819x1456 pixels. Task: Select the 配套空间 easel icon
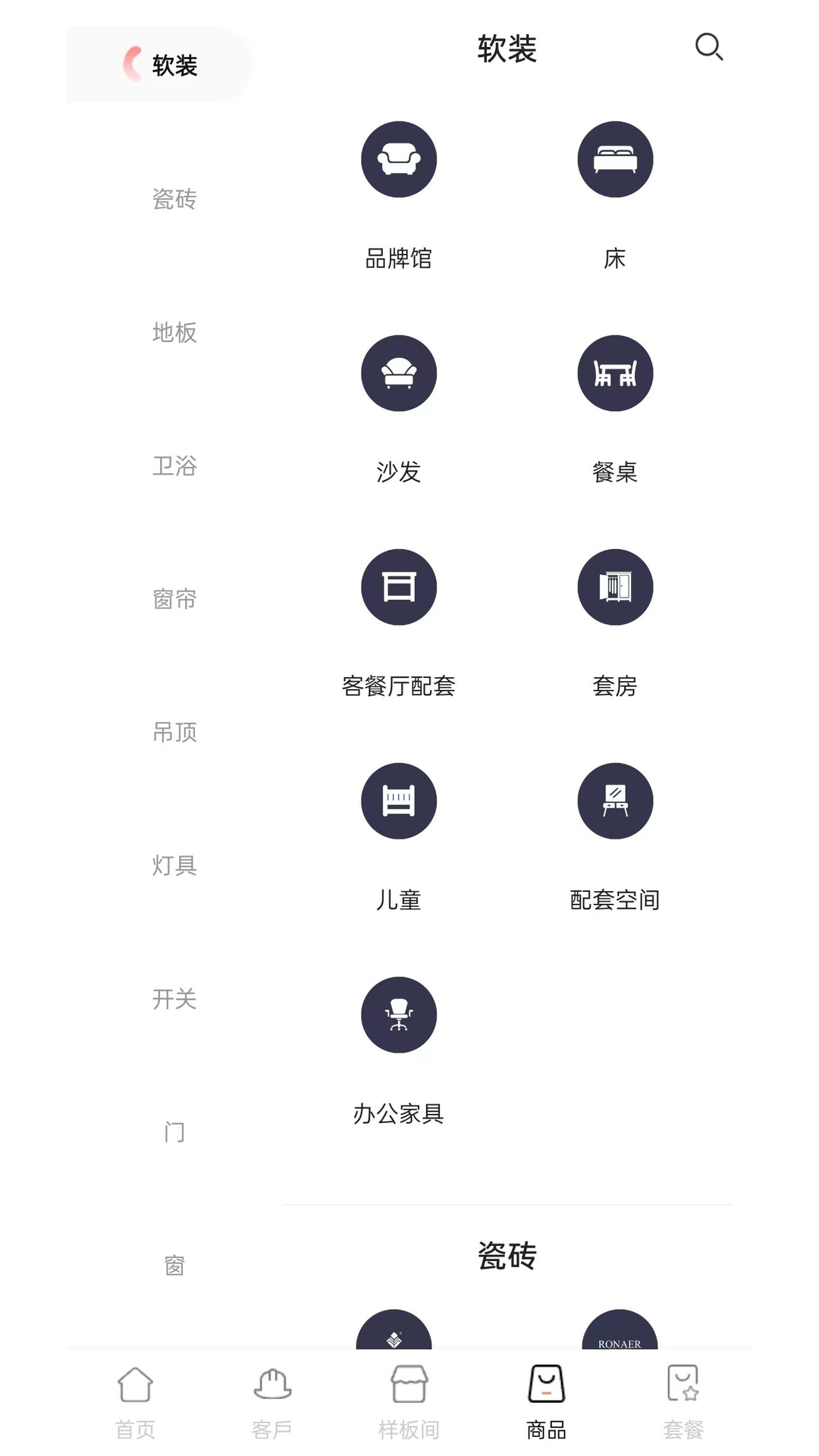[x=616, y=802]
